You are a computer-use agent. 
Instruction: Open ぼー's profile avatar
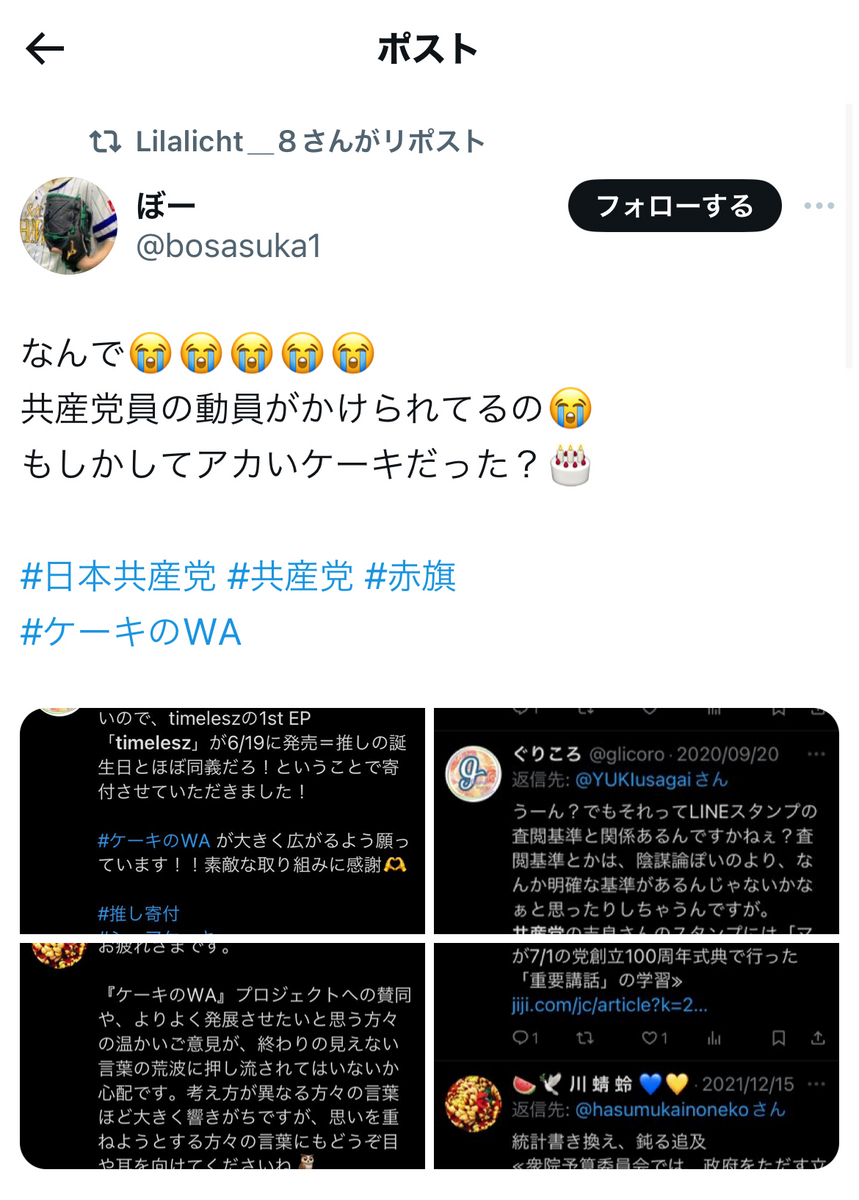[x=68, y=226]
